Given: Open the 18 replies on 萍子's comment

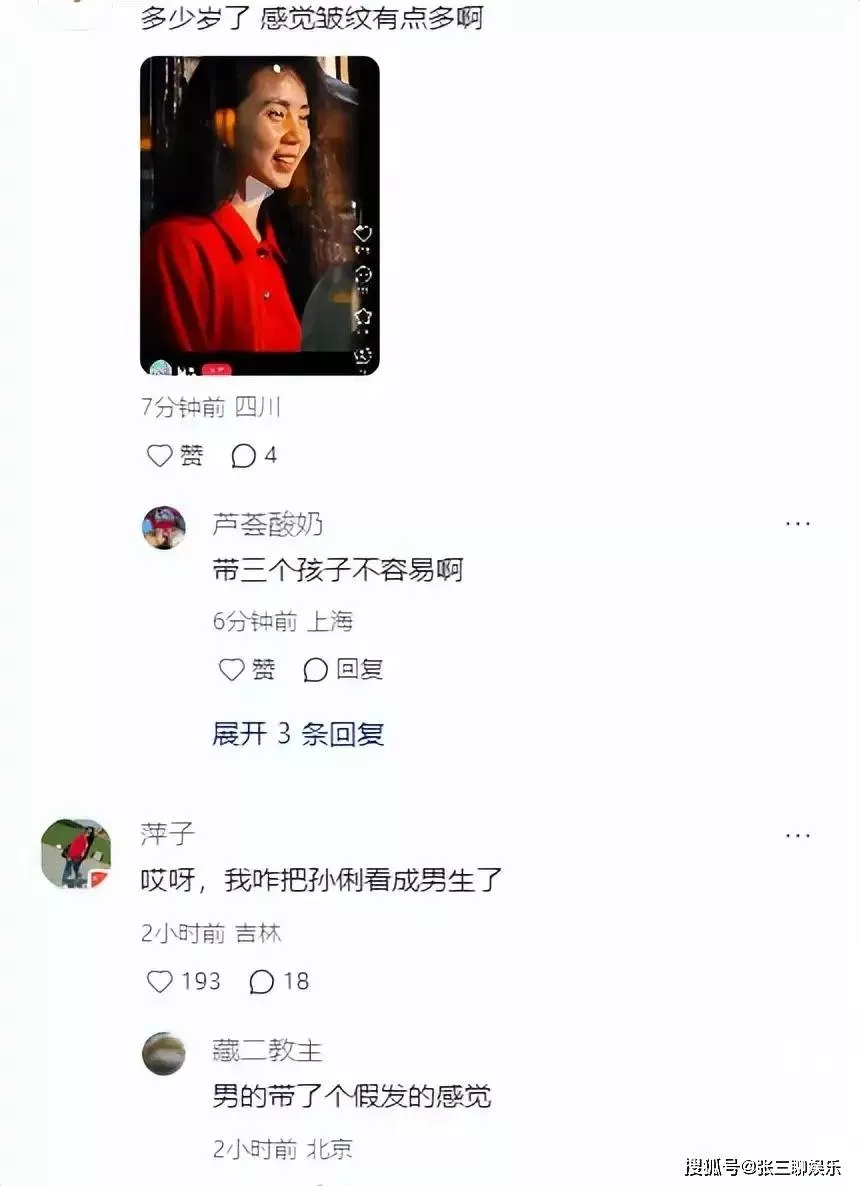Looking at the screenshot, I should pyautogui.click(x=279, y=981).
